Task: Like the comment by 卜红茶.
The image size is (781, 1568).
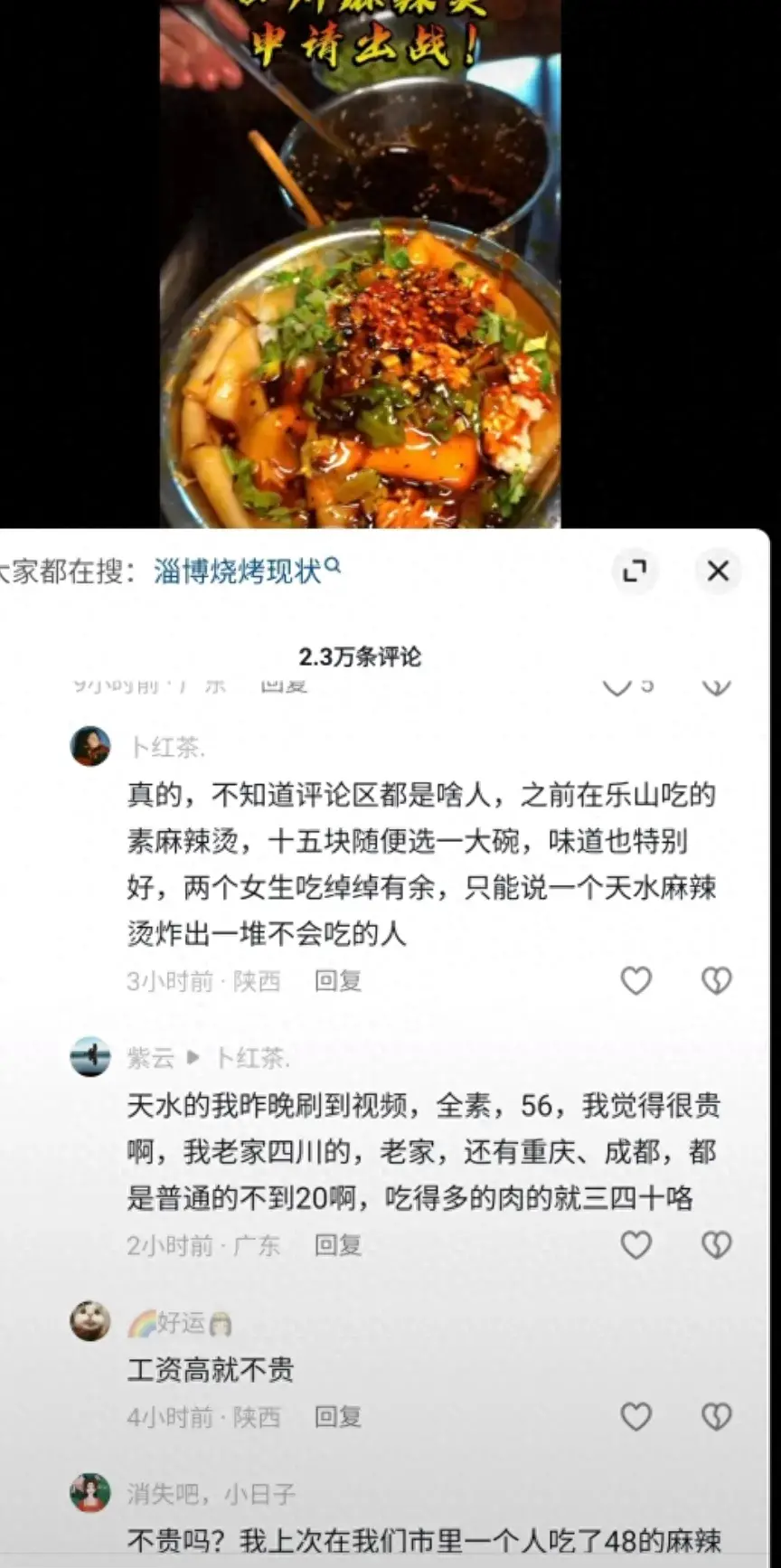Action: (x=636, y=980)
